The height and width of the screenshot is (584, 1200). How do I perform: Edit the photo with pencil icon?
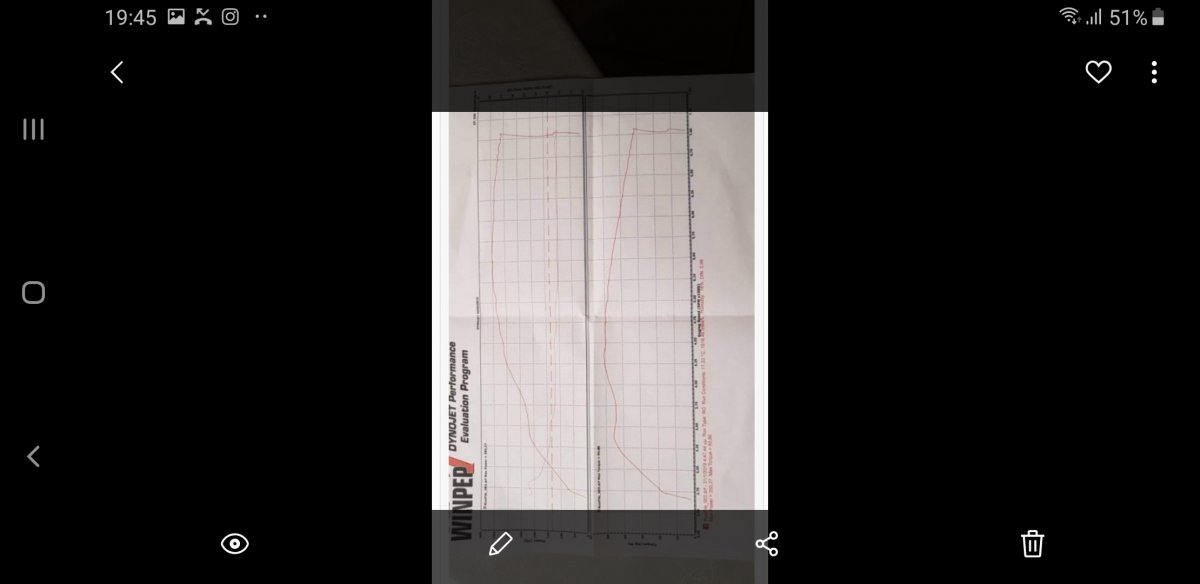coord(500,543)
